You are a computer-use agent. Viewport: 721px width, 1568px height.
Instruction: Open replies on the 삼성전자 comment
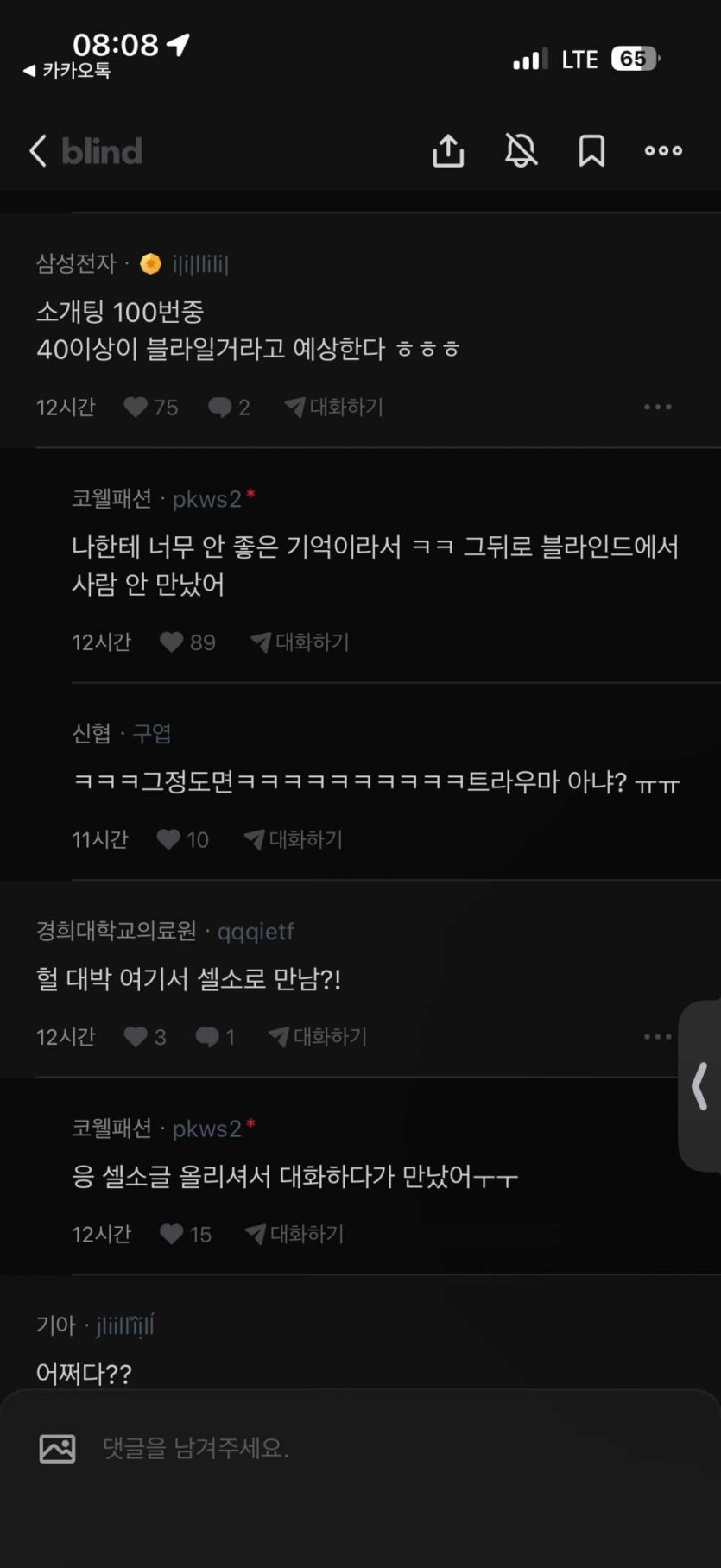221,407
